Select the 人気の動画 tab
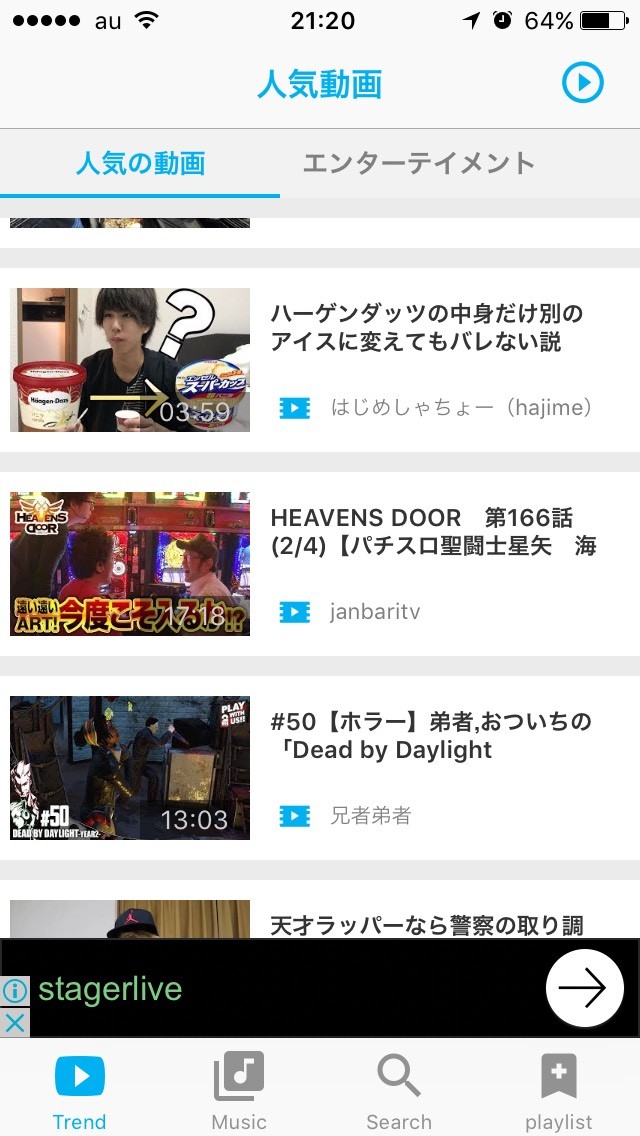 pyautogui.click(x=140, y=163)
